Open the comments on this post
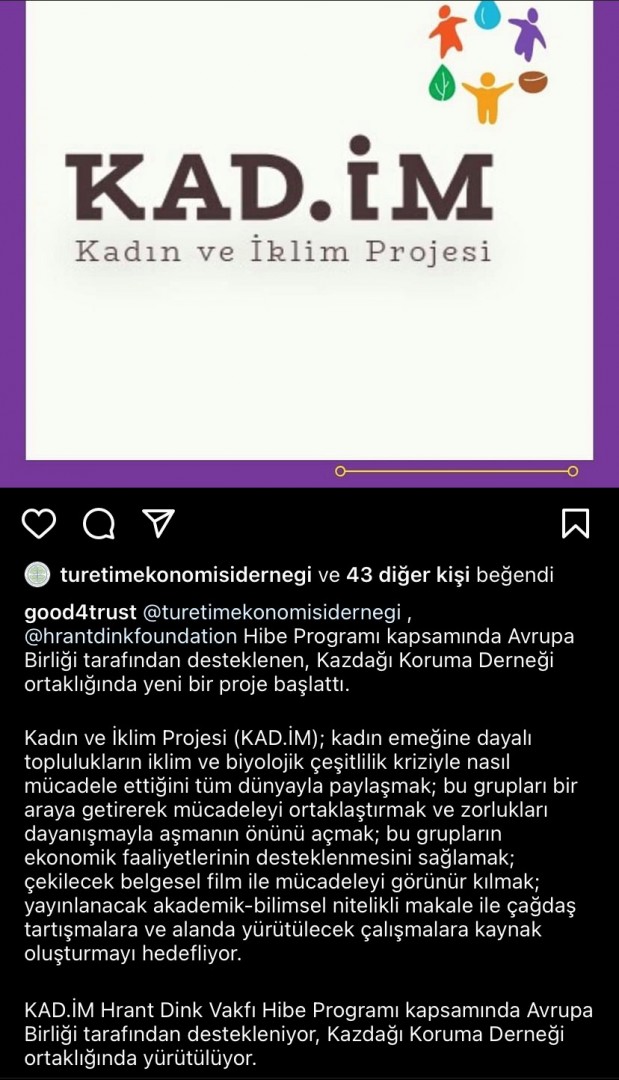The image size is (619, 1080). click(99, 523)
